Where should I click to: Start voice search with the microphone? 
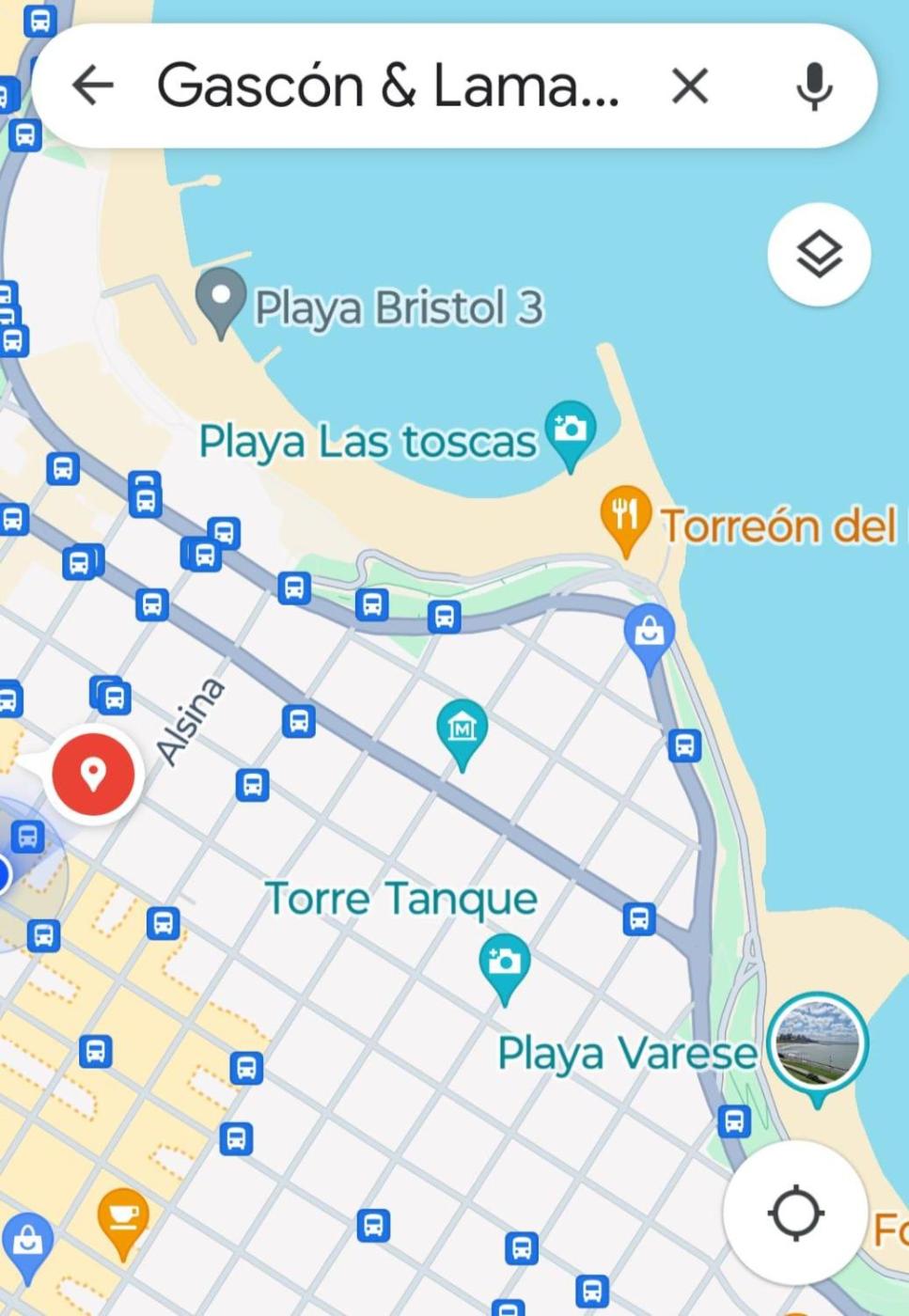point(813,87)
